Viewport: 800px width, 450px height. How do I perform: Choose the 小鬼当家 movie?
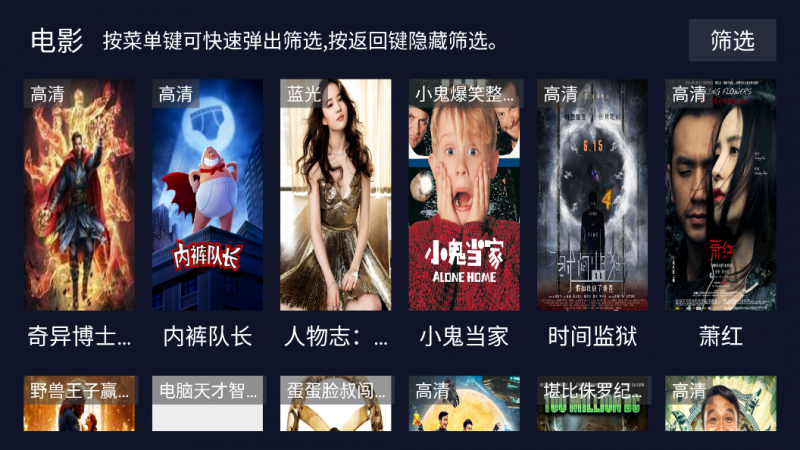click(464, 195)
